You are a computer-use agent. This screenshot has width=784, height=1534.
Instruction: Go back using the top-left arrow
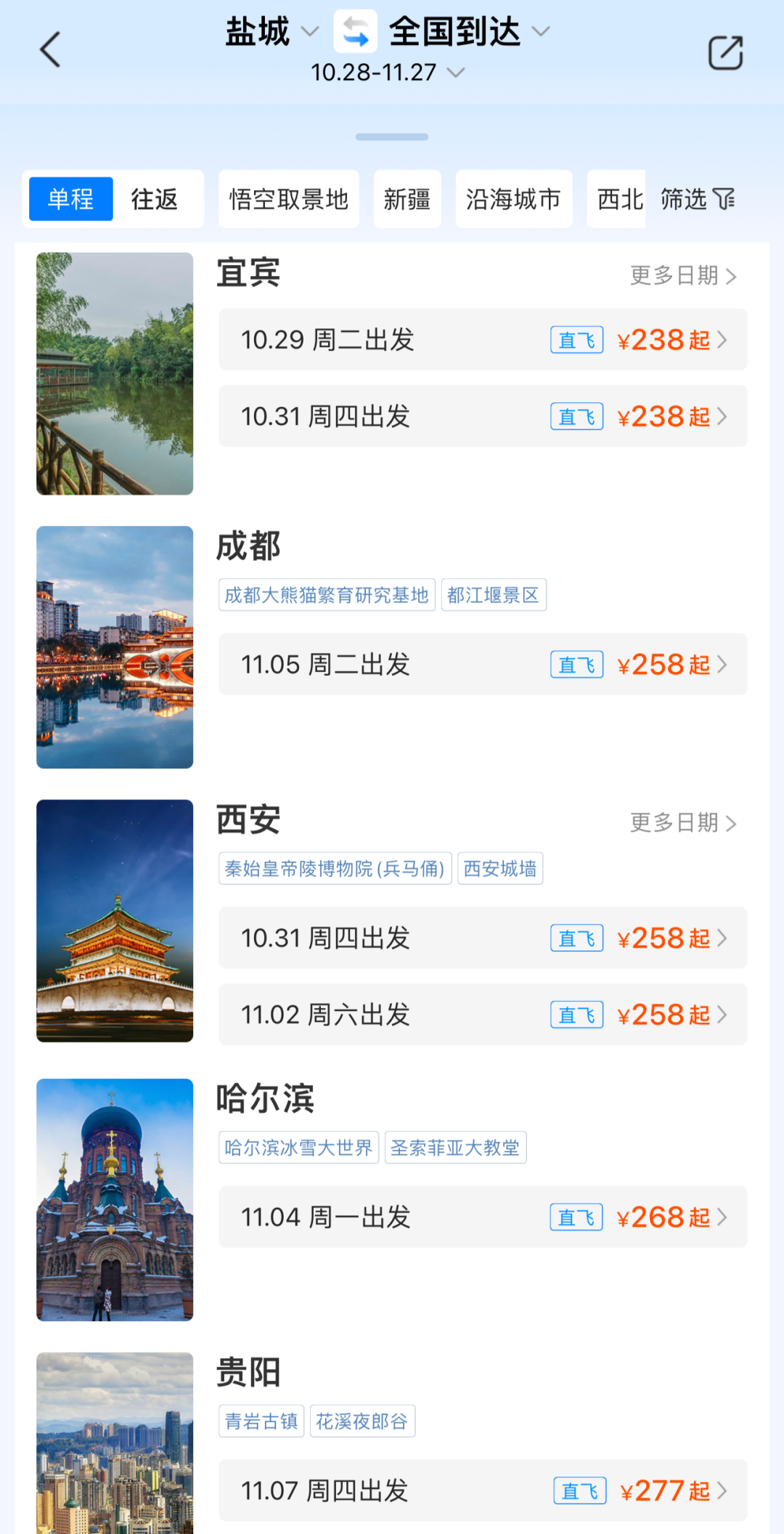[49, 51]
